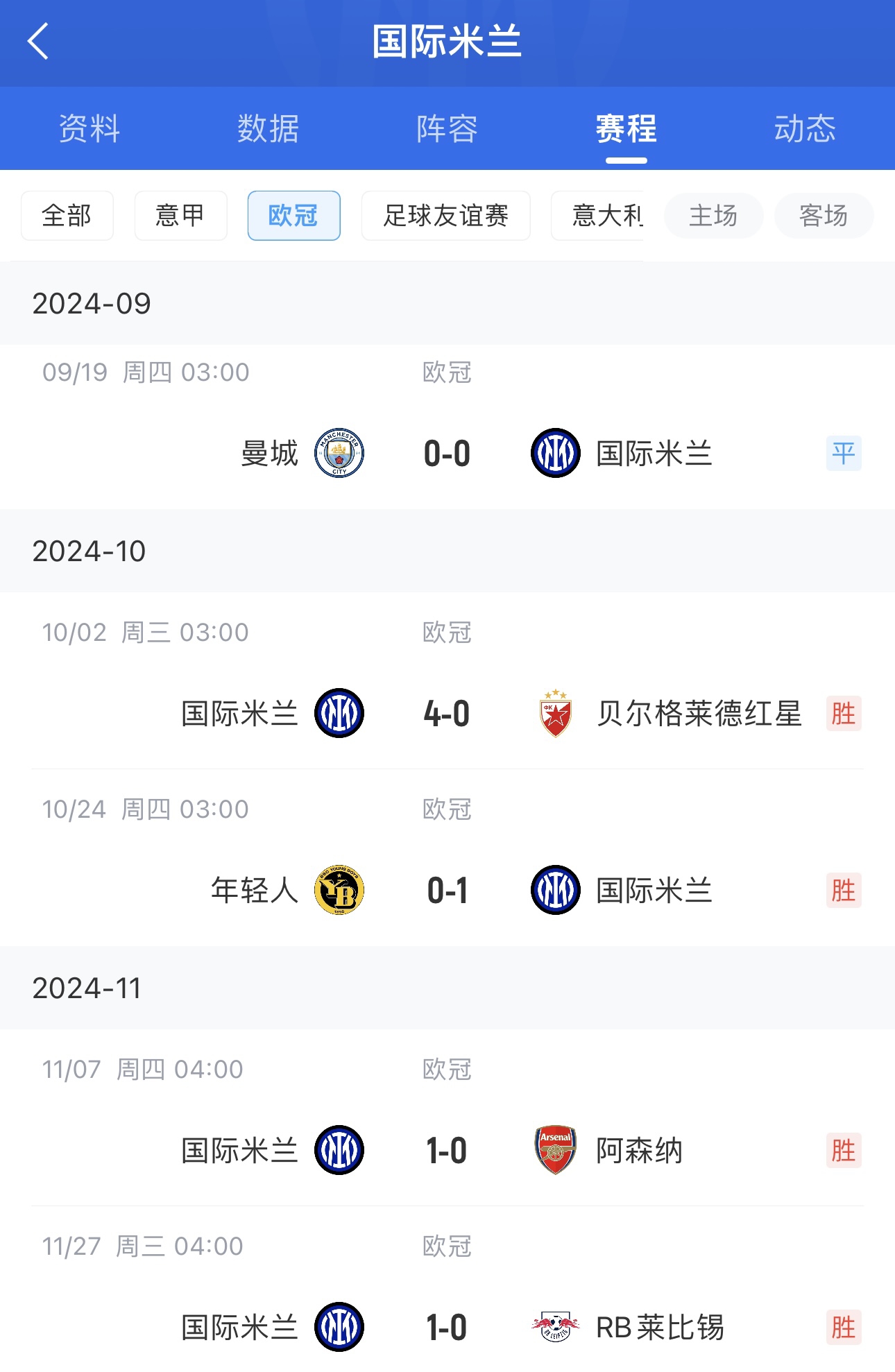View the 动态 tab
895x1372 pixels.
point(805,129)
